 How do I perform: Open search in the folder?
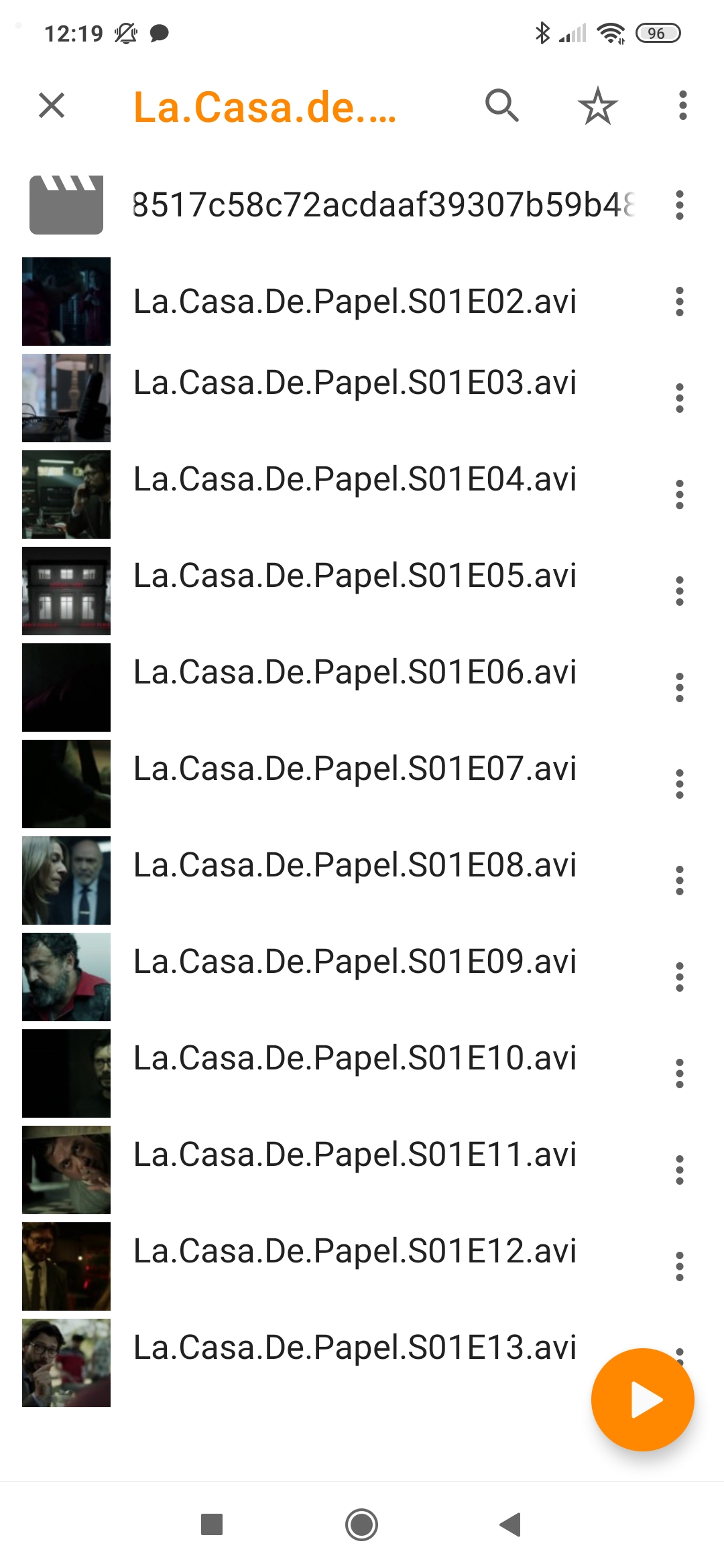pyautogui.click(x=502, y=106)
